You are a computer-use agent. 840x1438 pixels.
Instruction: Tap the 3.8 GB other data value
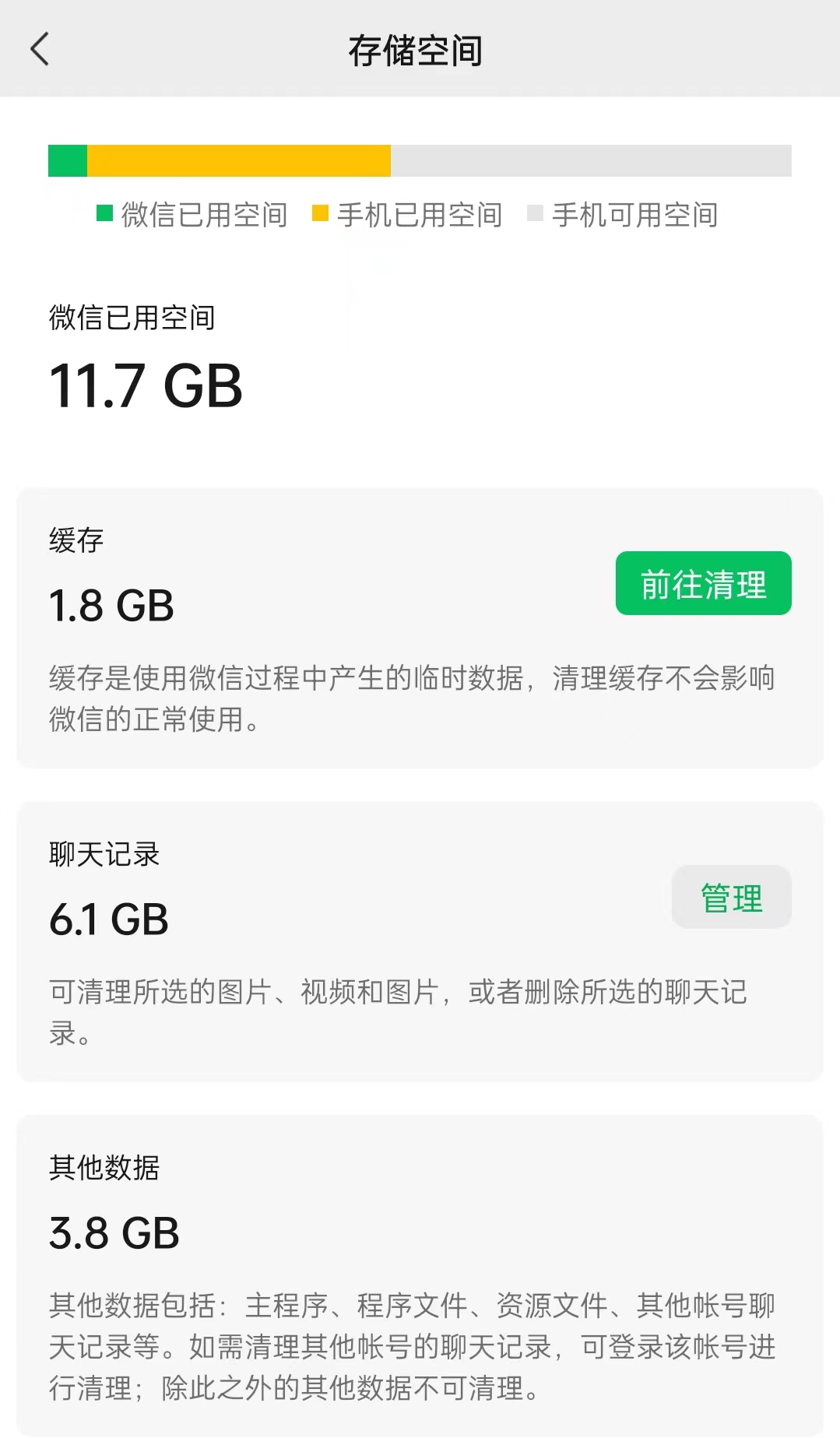tap(114, 1233)
